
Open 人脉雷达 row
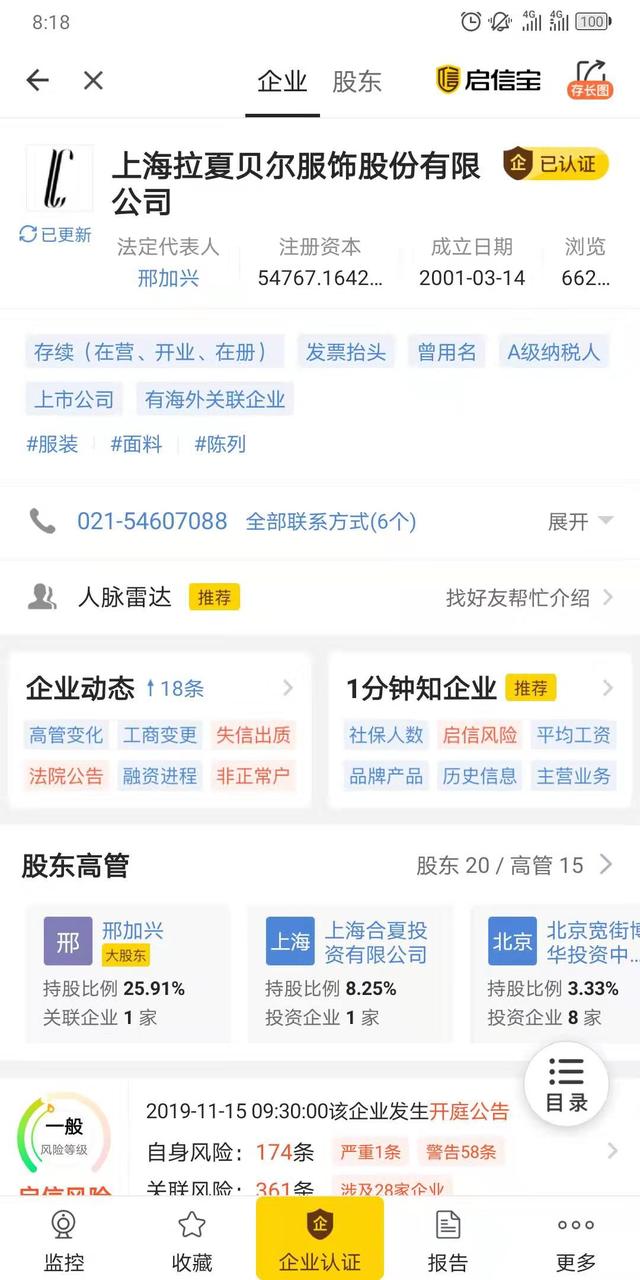(320, 598)
